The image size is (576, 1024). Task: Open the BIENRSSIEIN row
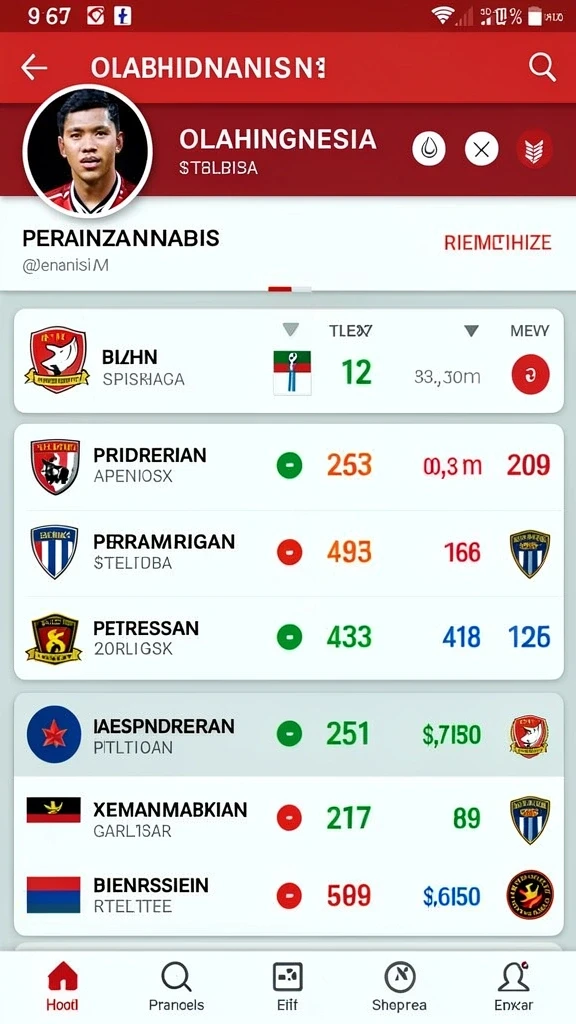[289, 896]
